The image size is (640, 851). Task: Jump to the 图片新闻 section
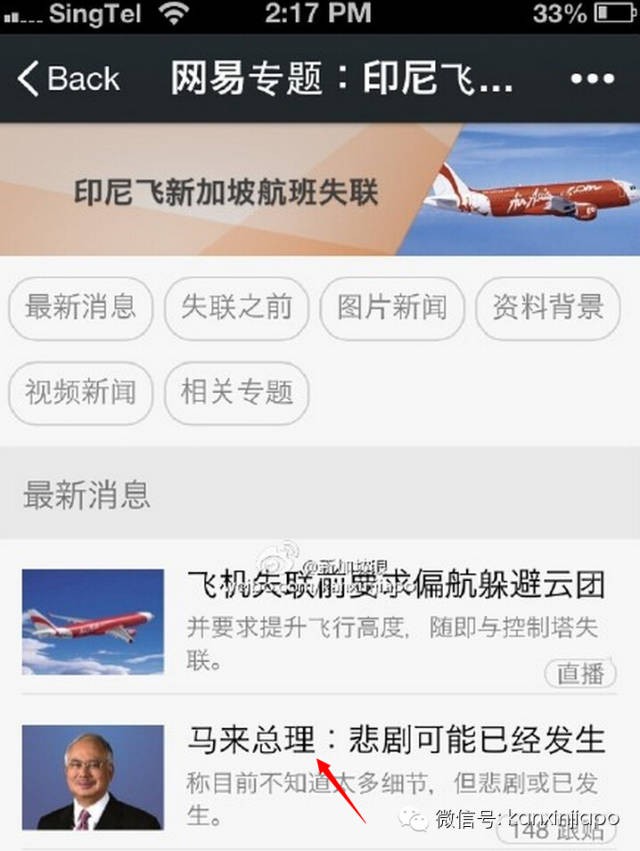pos(392,307)
